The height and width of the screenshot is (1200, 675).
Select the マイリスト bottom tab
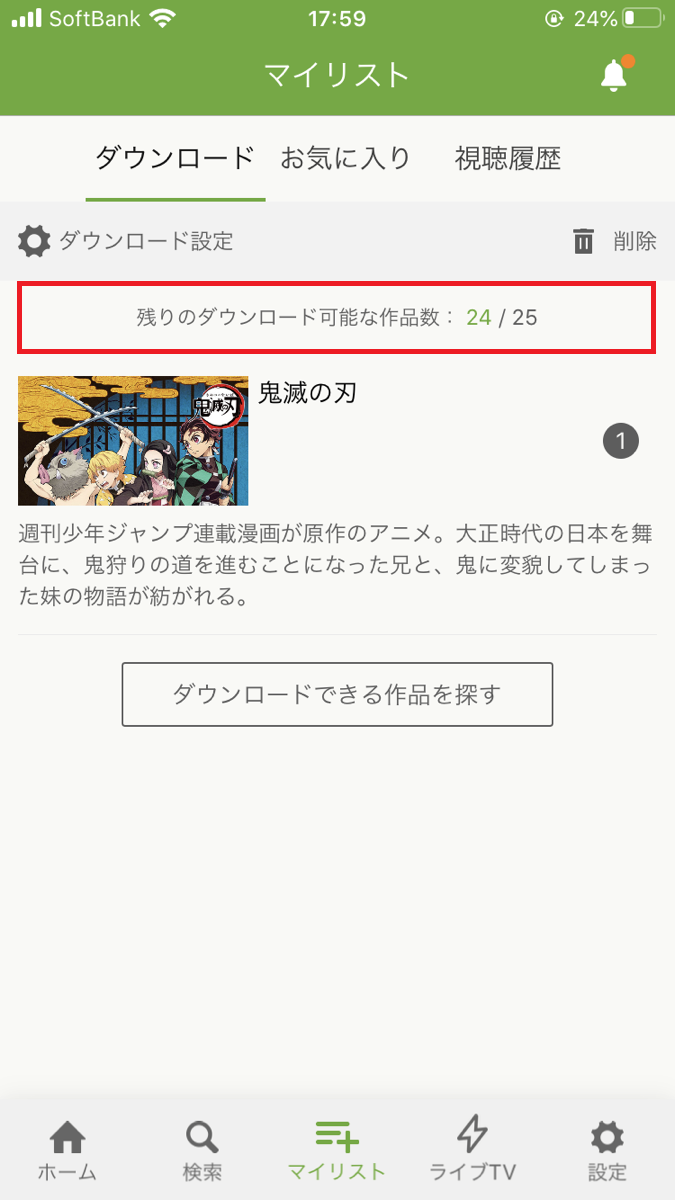point(337,1150)
